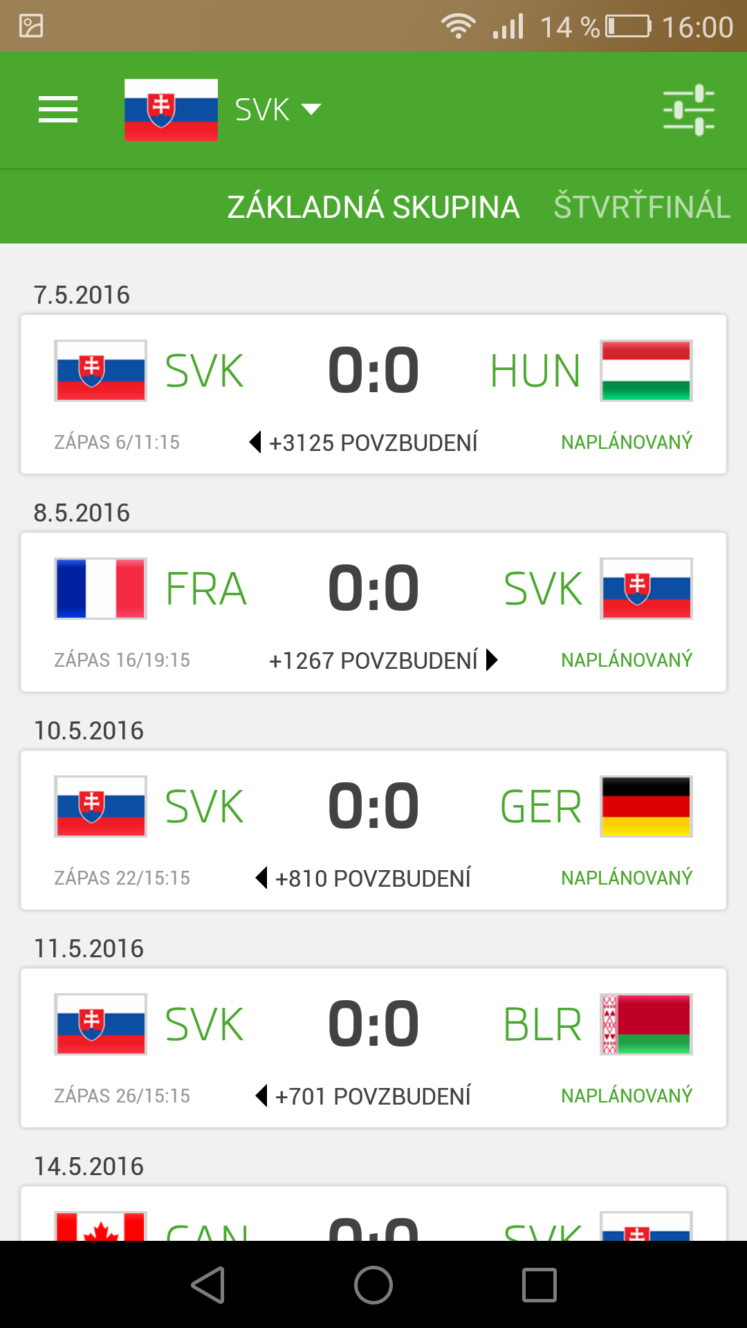Cheer via the +810 povzbudení arrow
Viewport: 747px width, 1328px height.
pos(261,878)
